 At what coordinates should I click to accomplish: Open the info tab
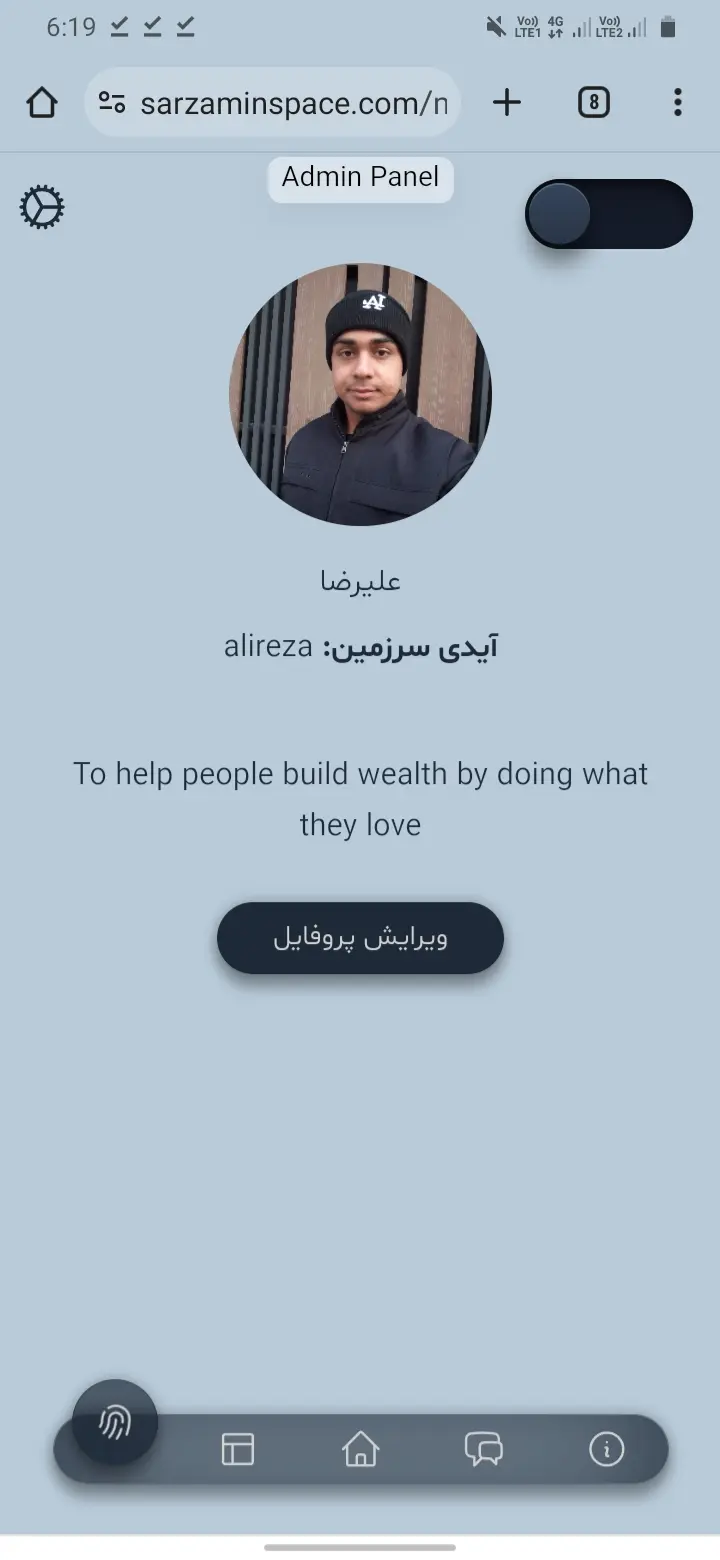point(606,1449)
